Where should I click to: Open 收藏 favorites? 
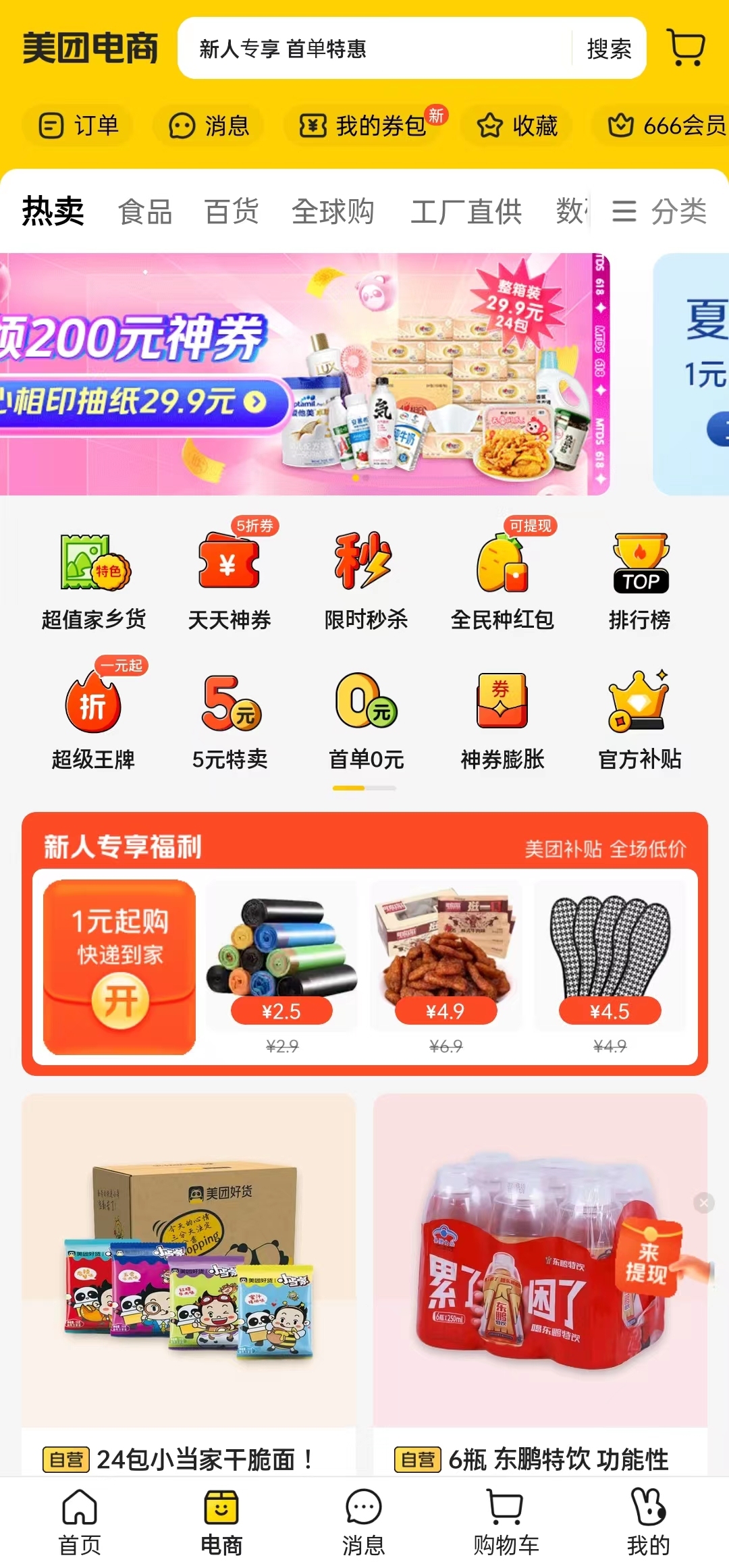tap(517, 126)
